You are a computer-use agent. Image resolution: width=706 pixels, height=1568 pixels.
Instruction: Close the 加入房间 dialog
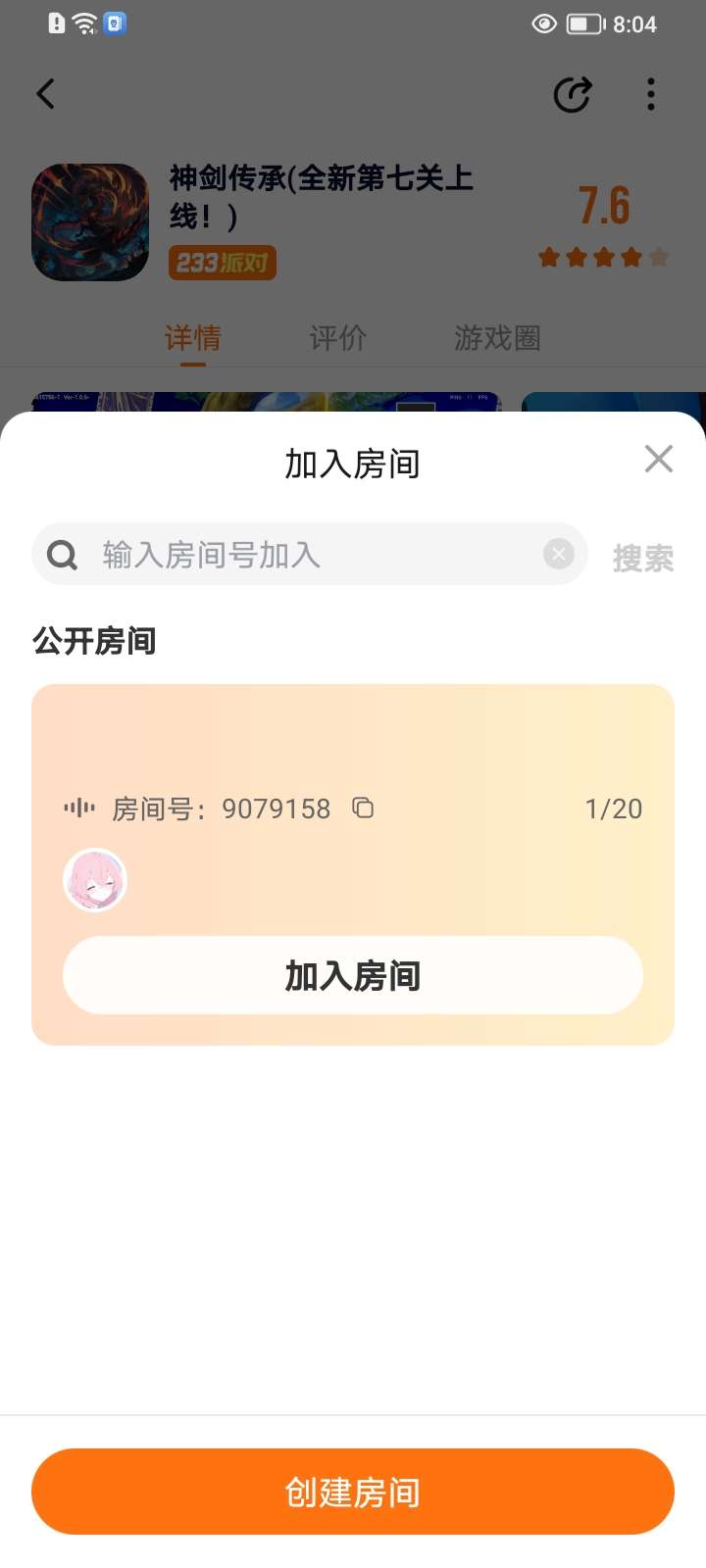(659, 459)
